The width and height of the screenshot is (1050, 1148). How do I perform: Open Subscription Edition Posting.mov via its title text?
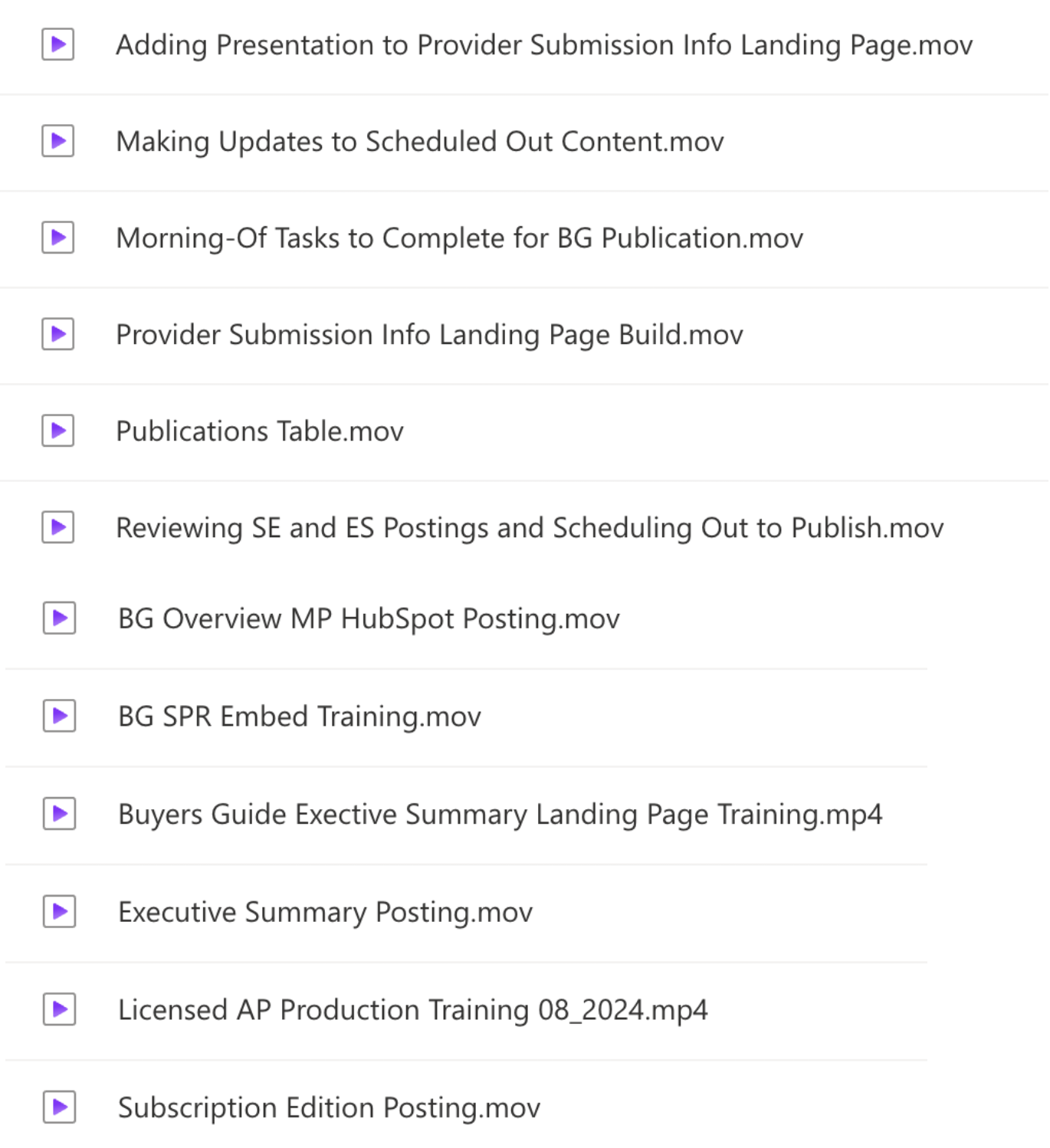328,1107
